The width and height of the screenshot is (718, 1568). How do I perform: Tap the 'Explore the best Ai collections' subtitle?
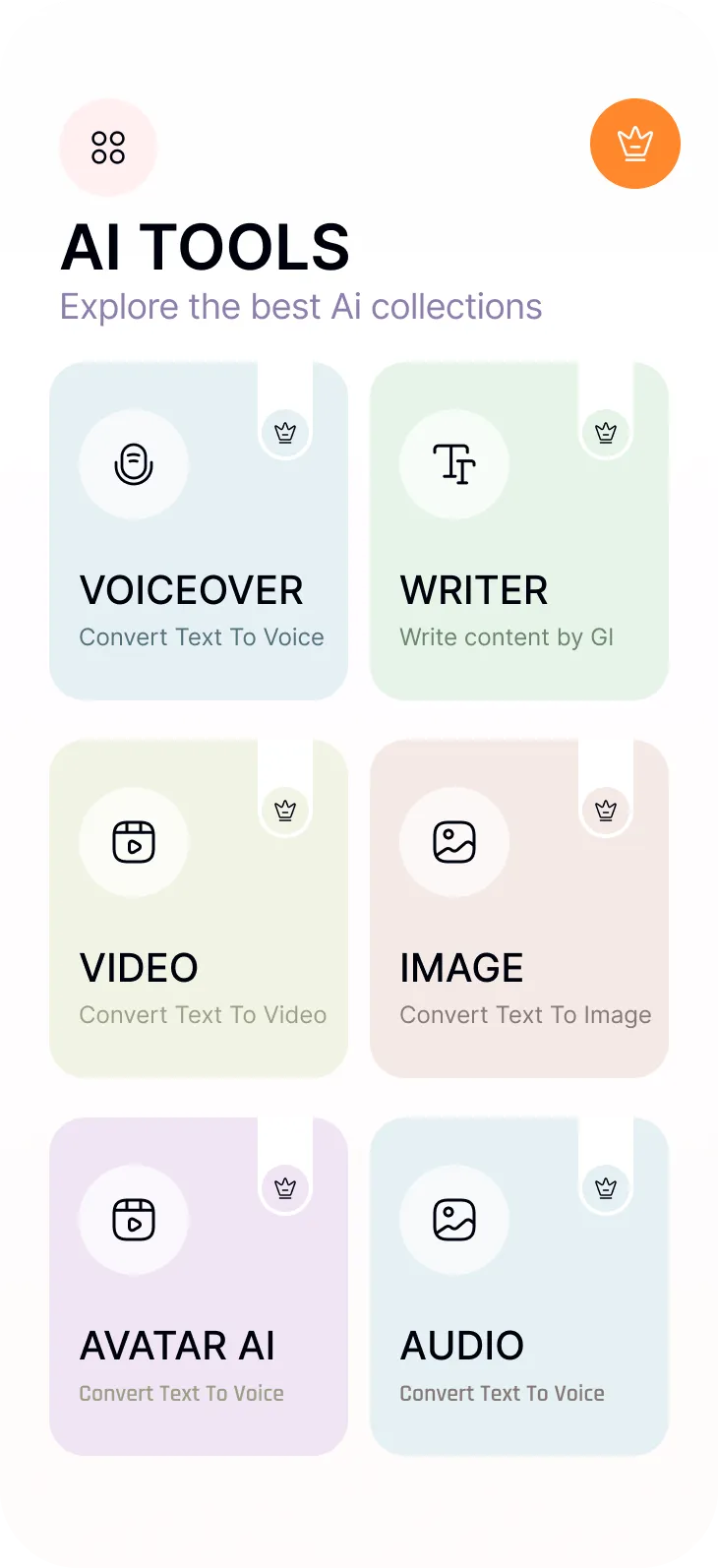301,306
